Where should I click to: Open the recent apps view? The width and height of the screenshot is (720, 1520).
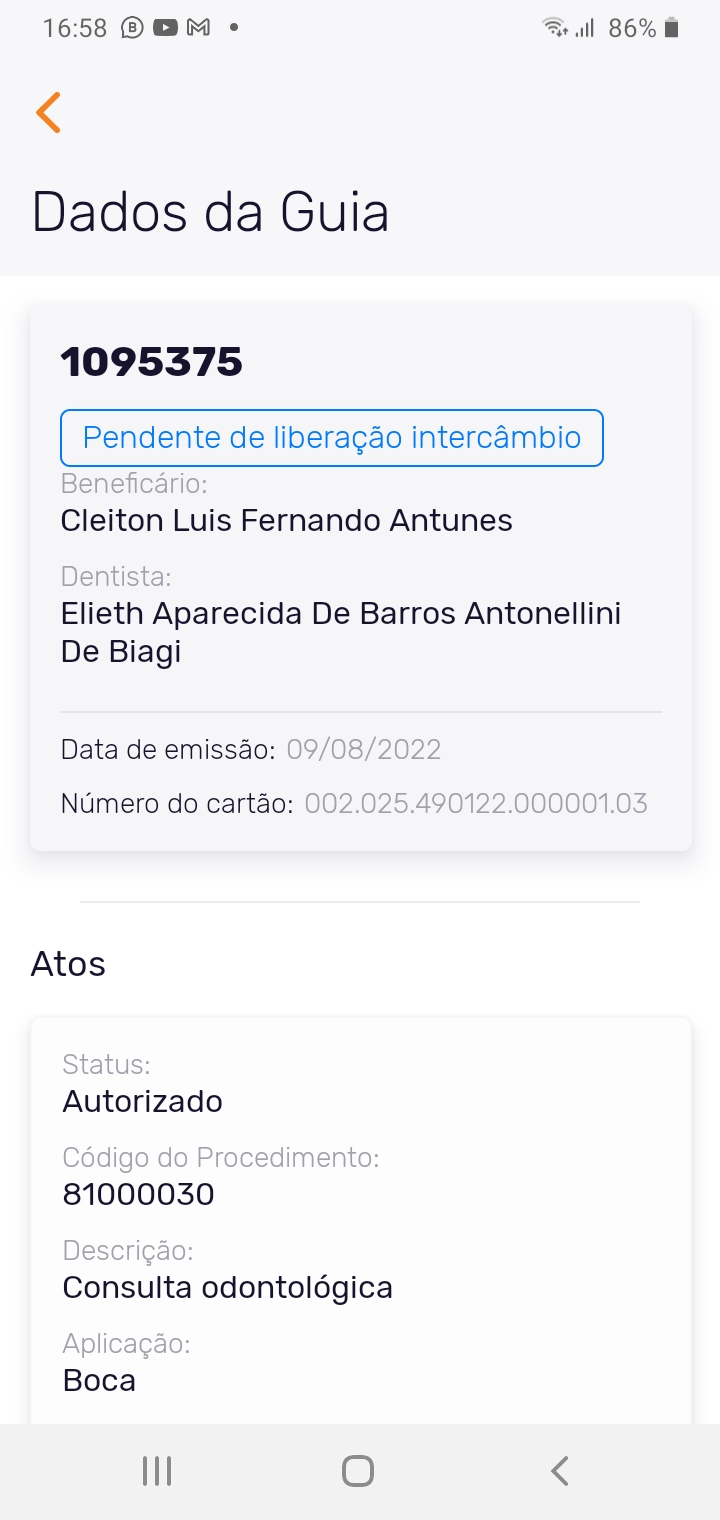coord(157,1471)
